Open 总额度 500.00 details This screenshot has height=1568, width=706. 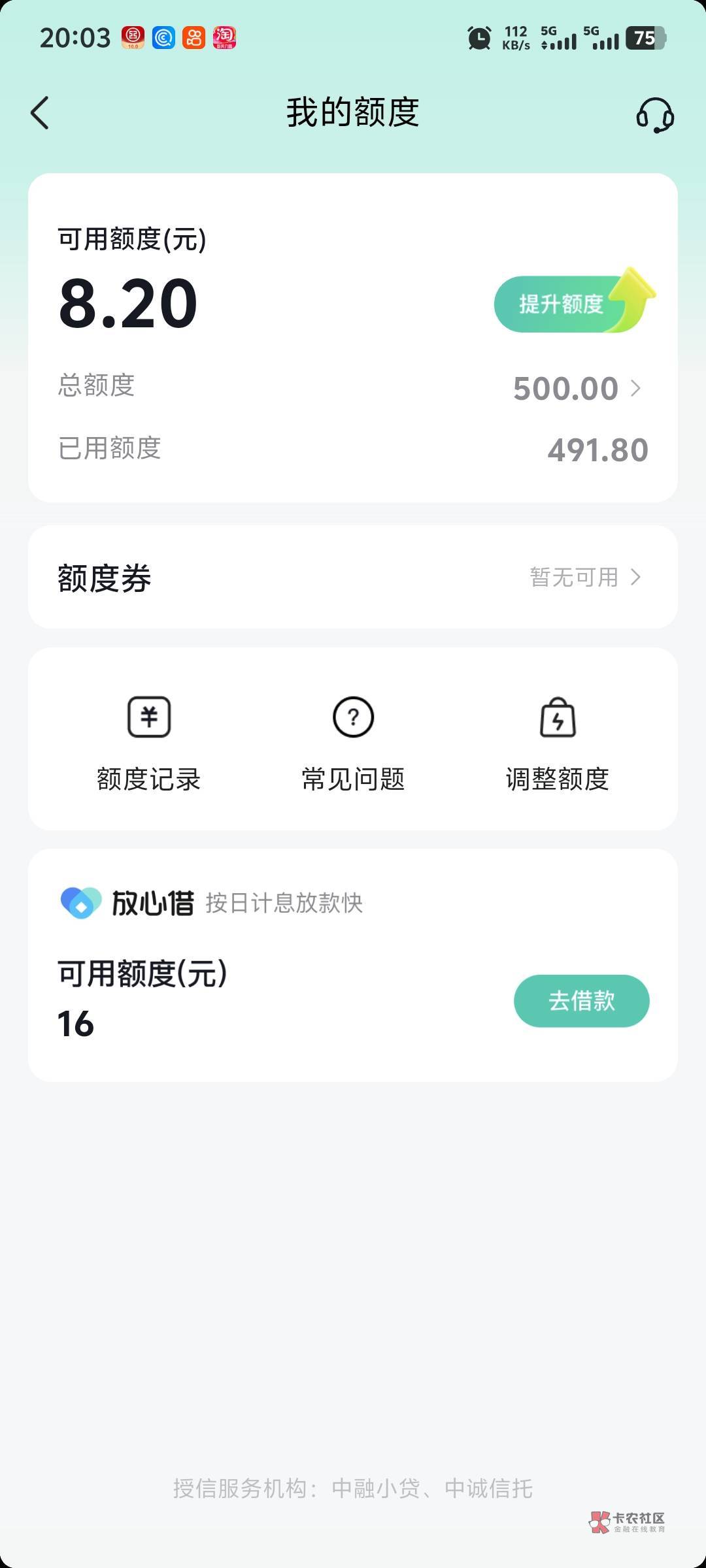(x=353, y=388)
